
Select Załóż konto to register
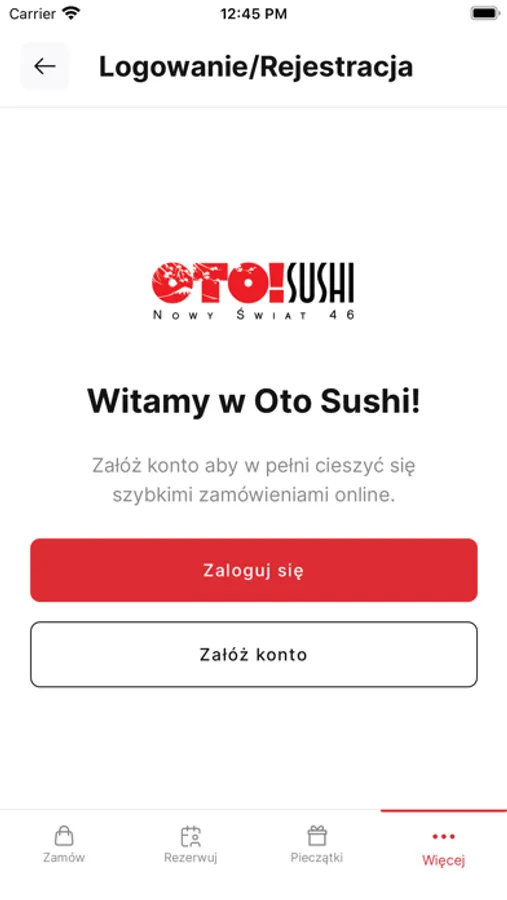point(253,654)
